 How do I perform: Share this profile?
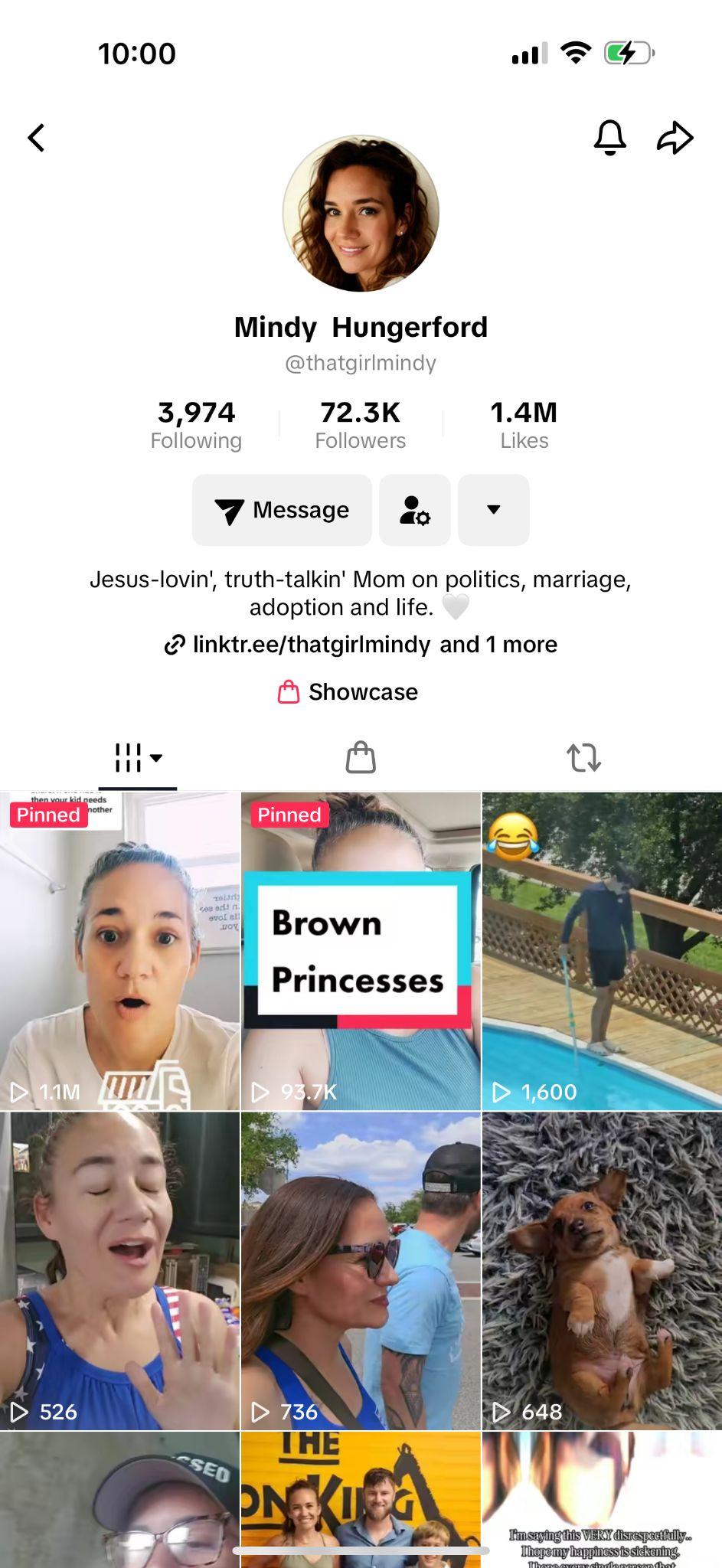(x=675, y=138)
